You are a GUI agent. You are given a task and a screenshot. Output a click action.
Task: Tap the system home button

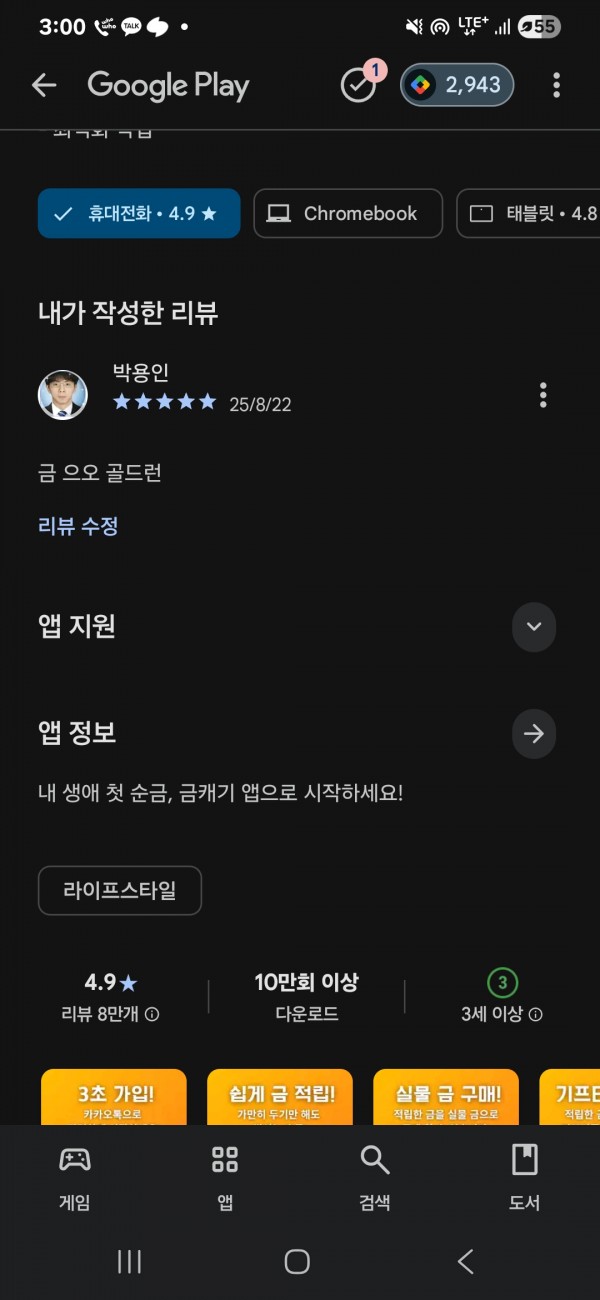(x=297, y=1262)
